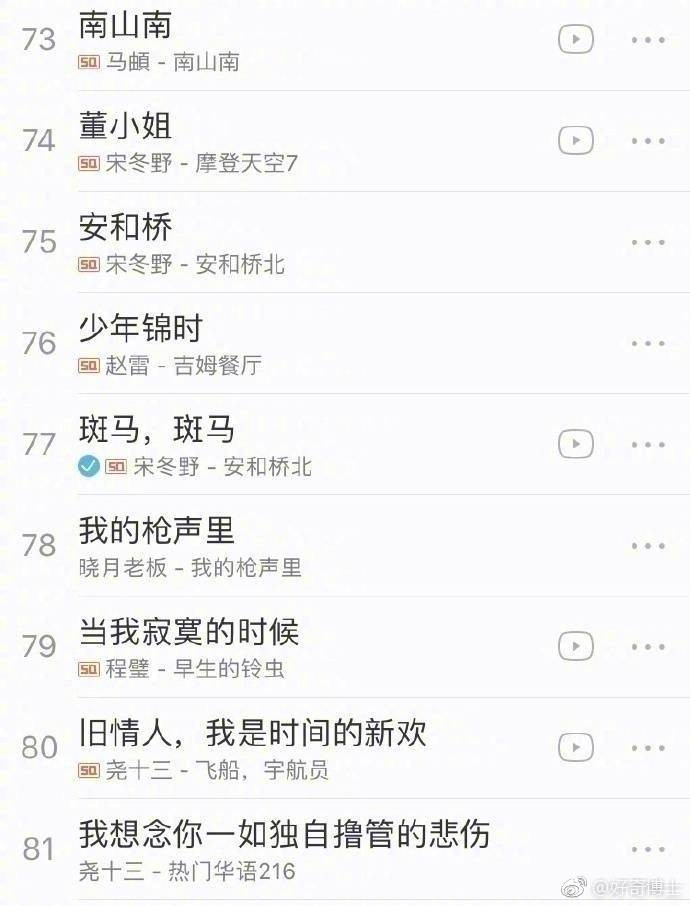Open more options for 斑马，斑马
Screen dimensions: 690x906
648,444
